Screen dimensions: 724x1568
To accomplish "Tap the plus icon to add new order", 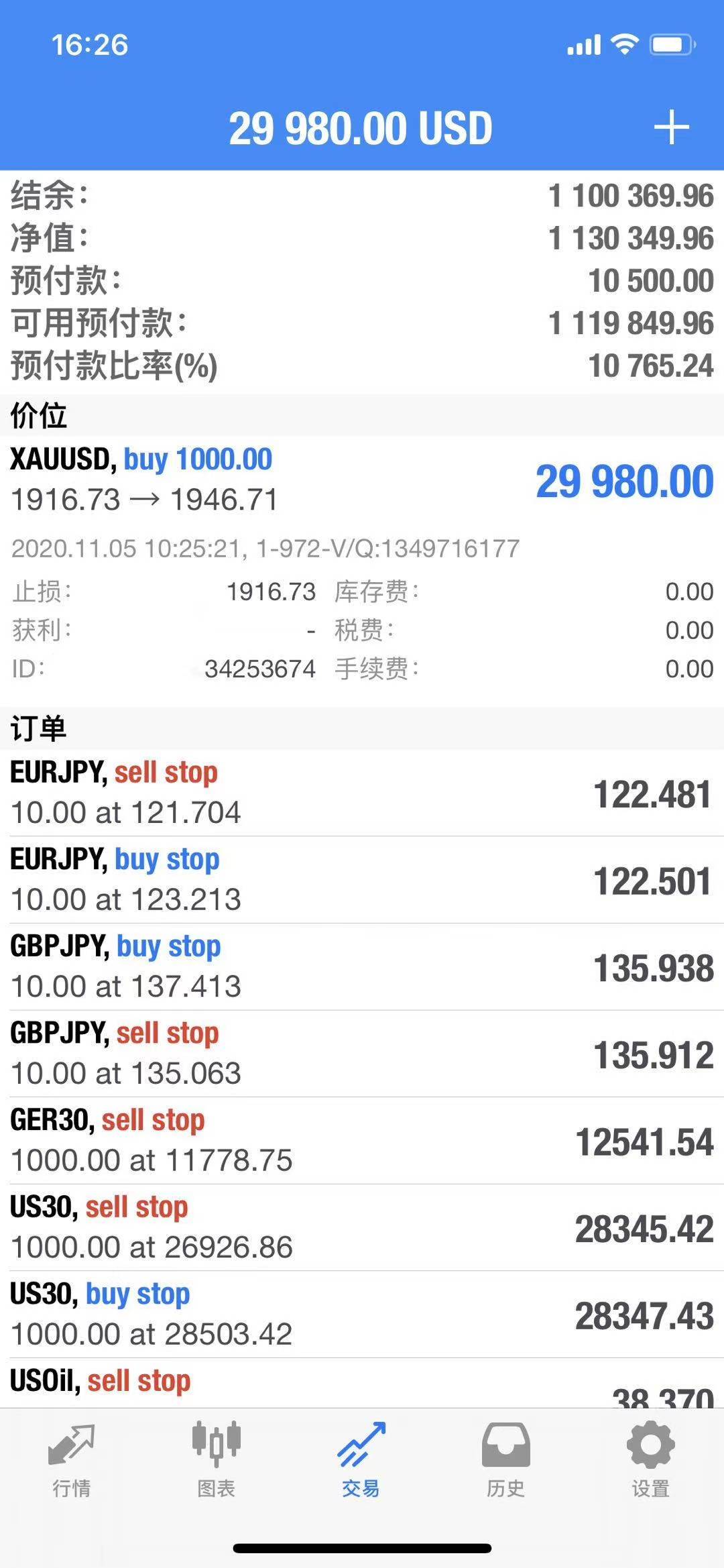I will (x=671, y=127).
